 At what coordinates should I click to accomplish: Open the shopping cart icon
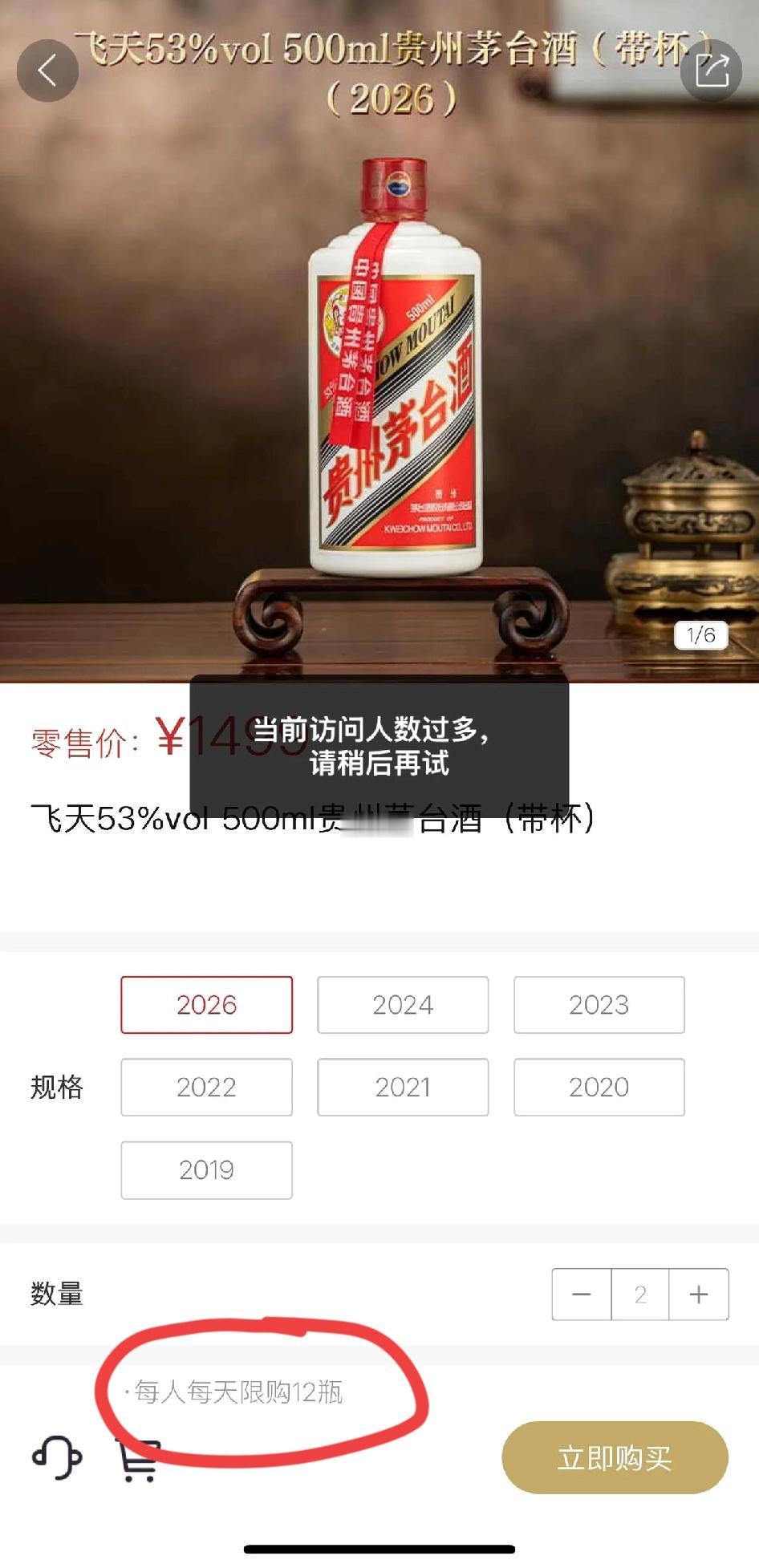(138, 1458)
